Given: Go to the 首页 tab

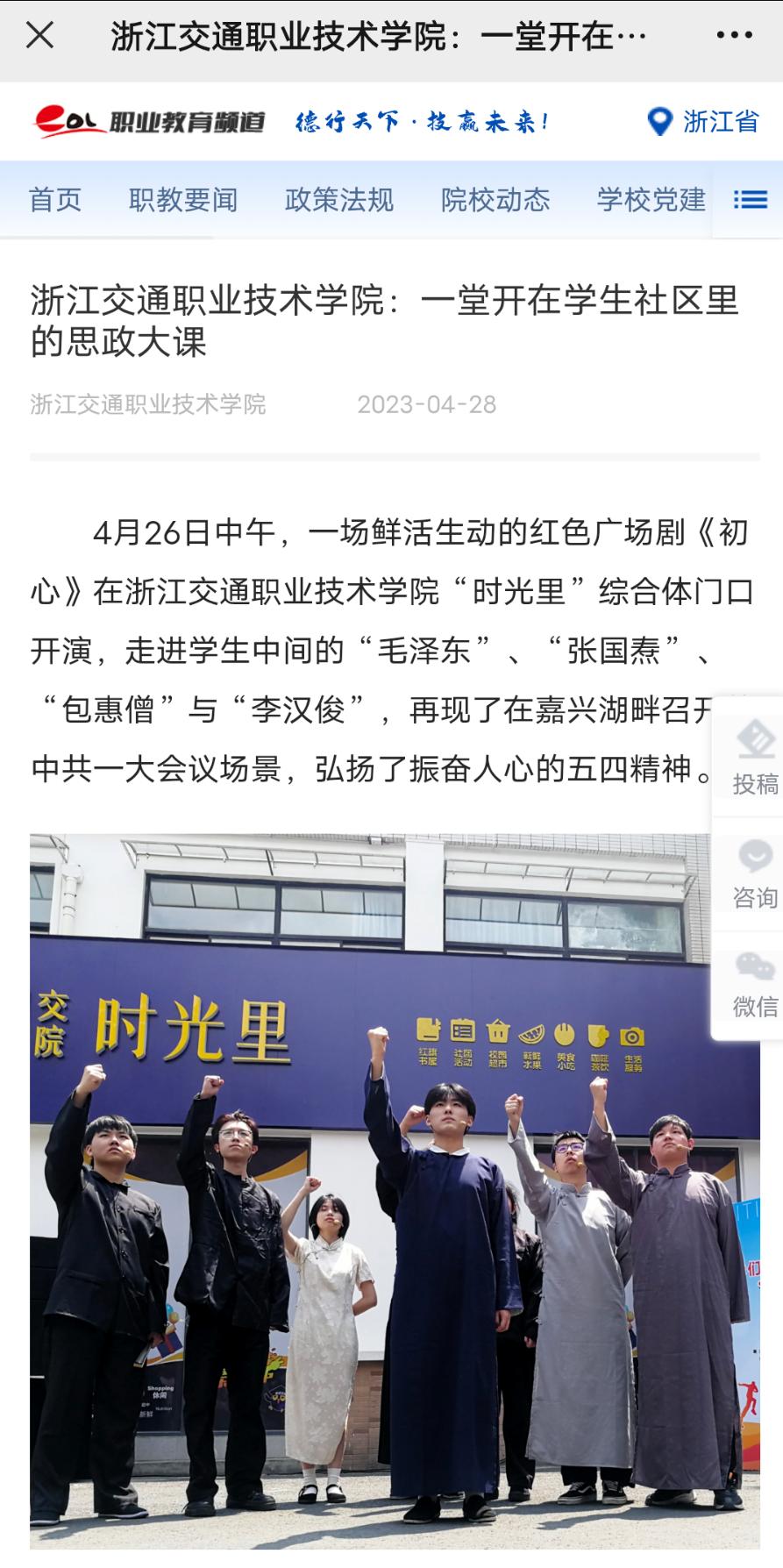Looking at the screenshot, I should click(55, 200).
